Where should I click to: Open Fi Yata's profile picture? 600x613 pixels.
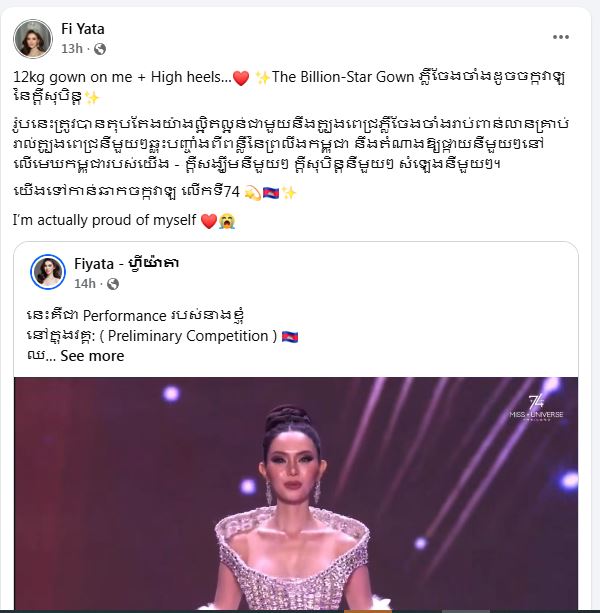(x=33, y=38)
